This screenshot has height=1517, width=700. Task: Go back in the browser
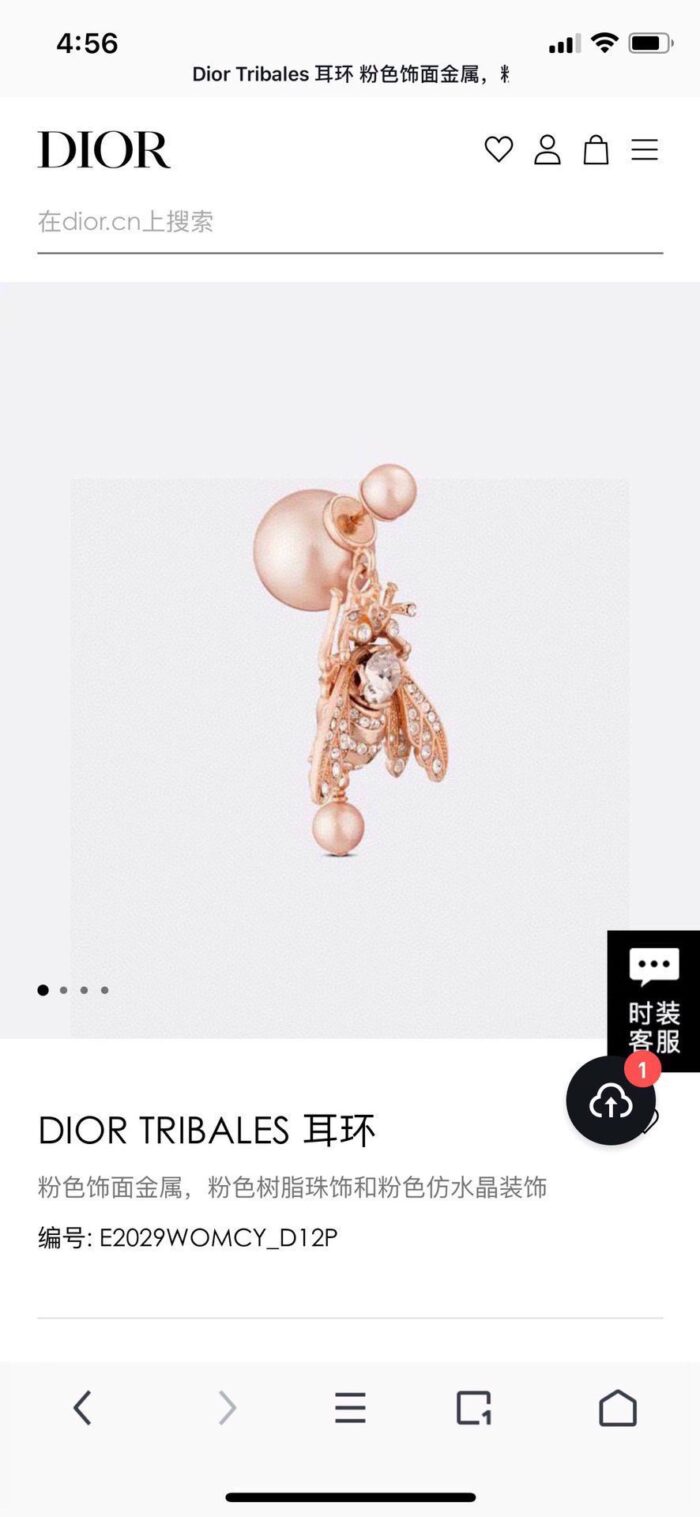coord(82,1408)
